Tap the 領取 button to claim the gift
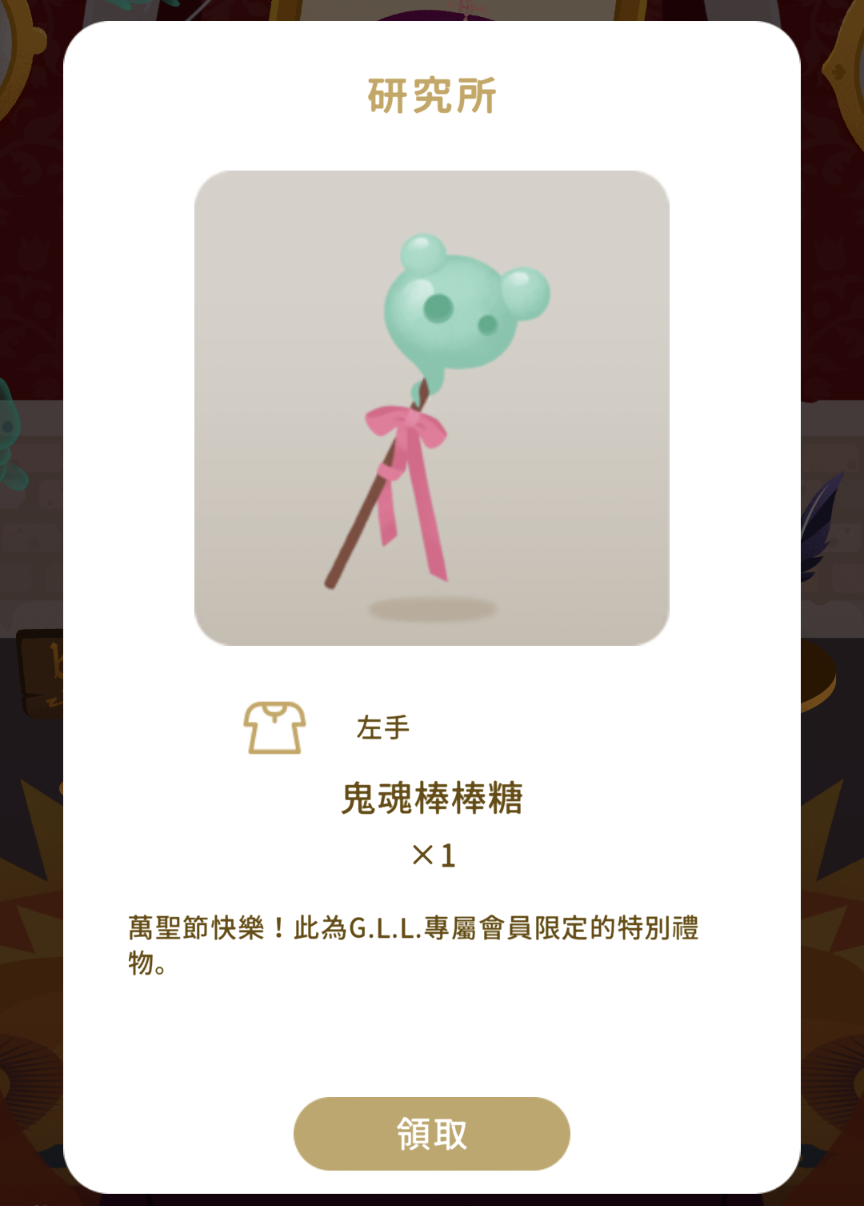 [431, 1134]
